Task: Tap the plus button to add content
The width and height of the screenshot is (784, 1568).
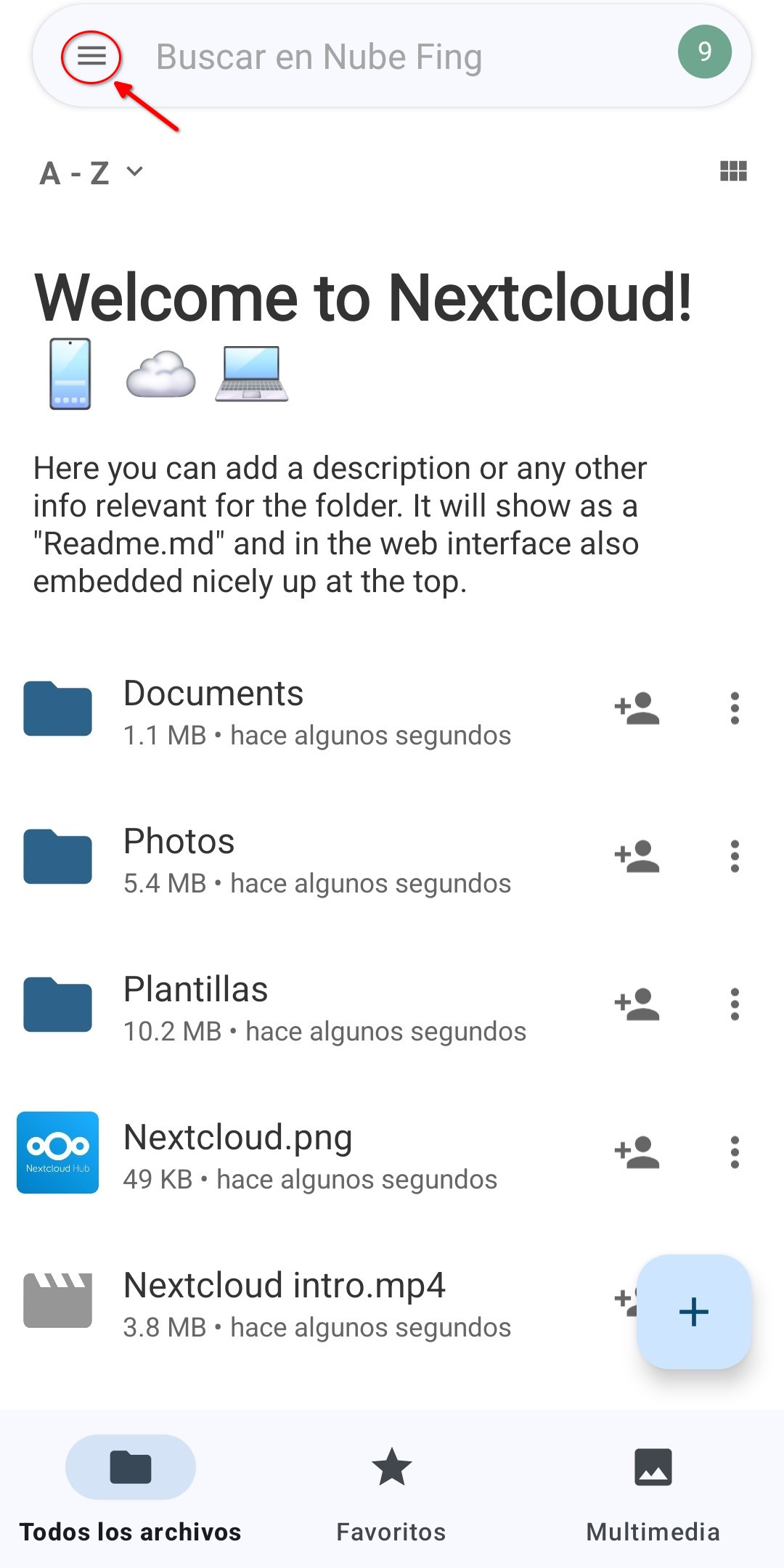Action: point(693,1312)
